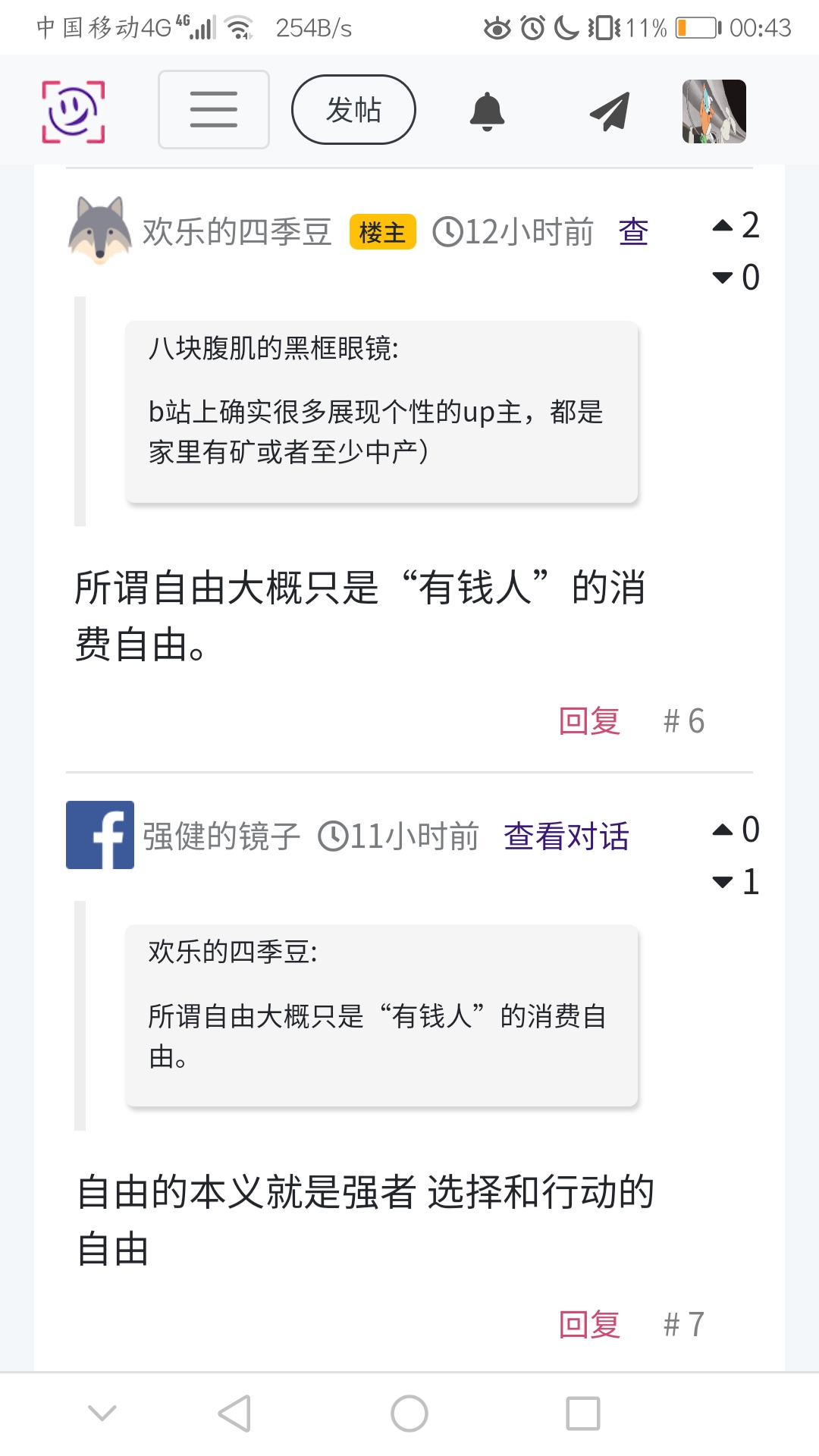Downvote 欢乐的四季豆's reply

723,278
